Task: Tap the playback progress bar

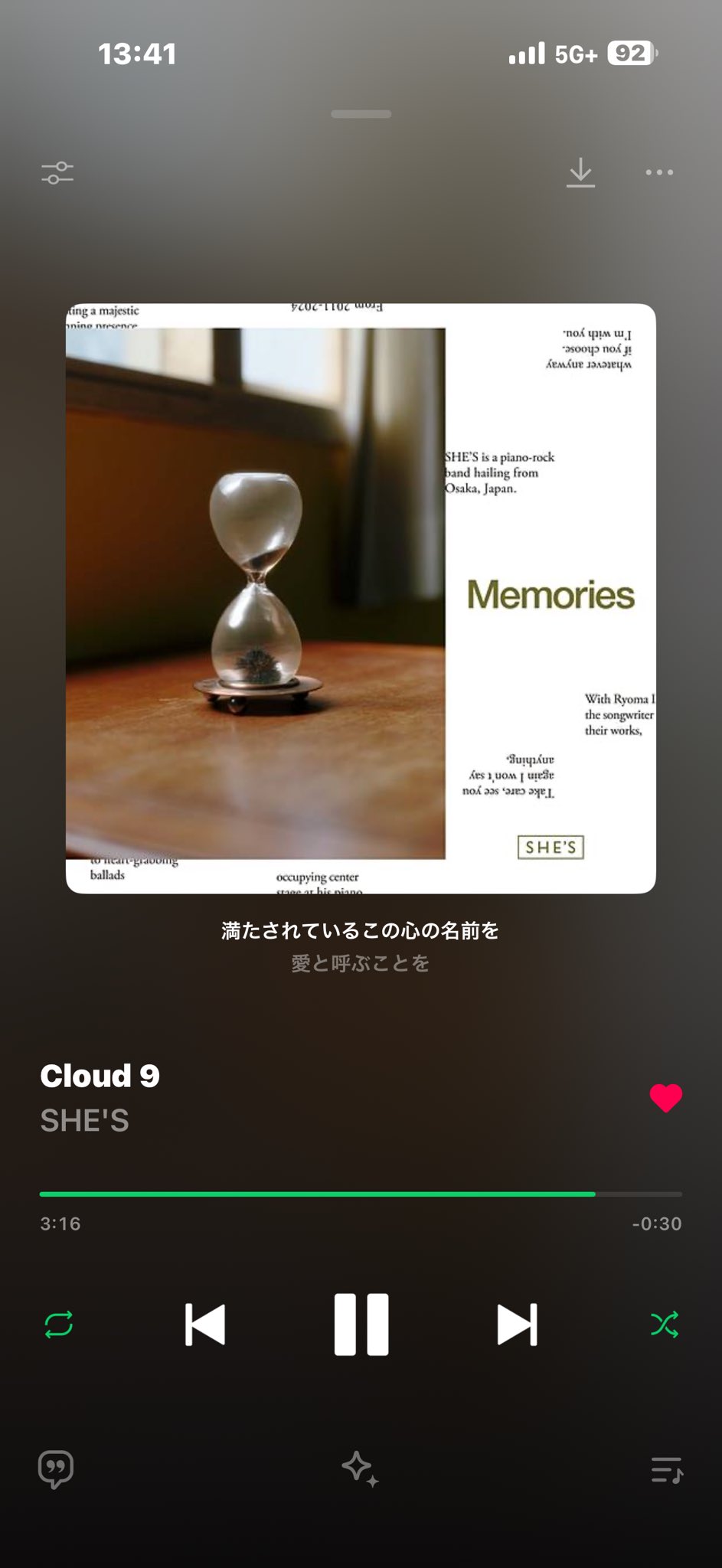Action: 361,1194
